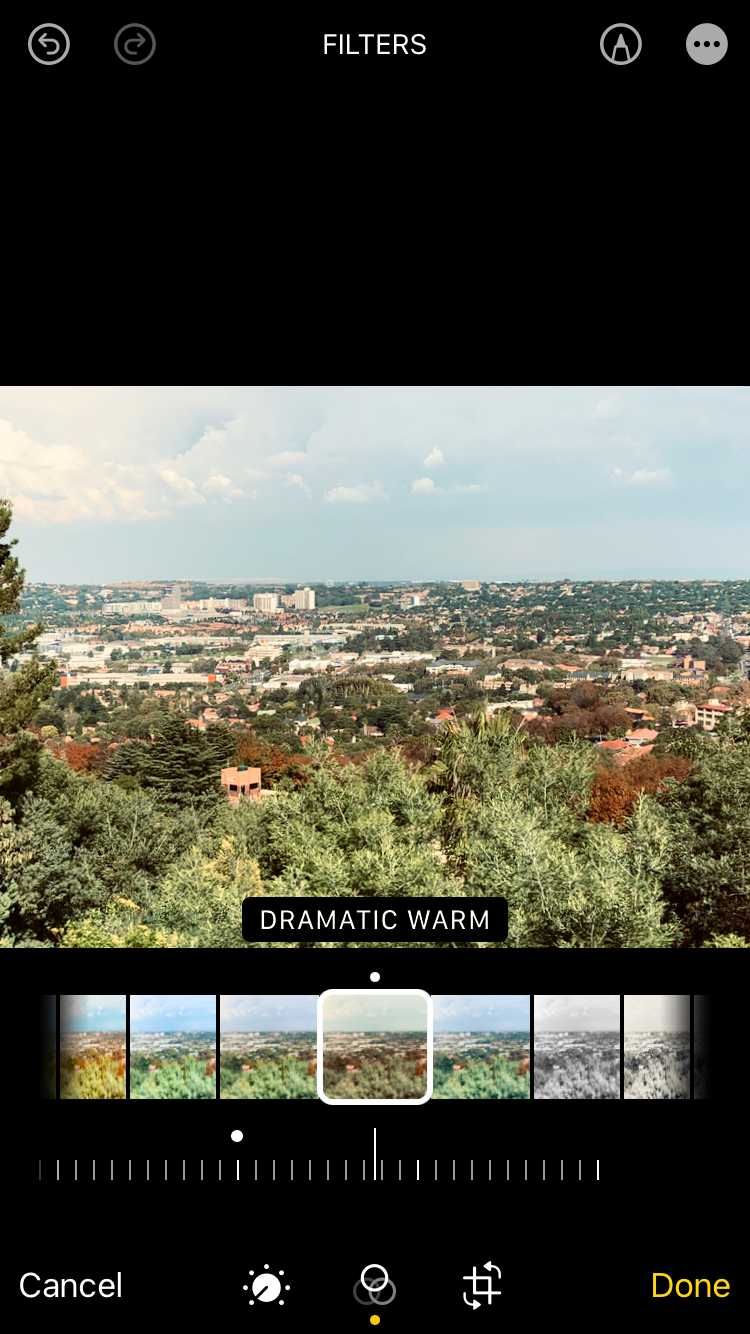750x1334 pixels.
Task: Choose the Silvertone filter thumbnail
Action: [x=656, y=1047]
